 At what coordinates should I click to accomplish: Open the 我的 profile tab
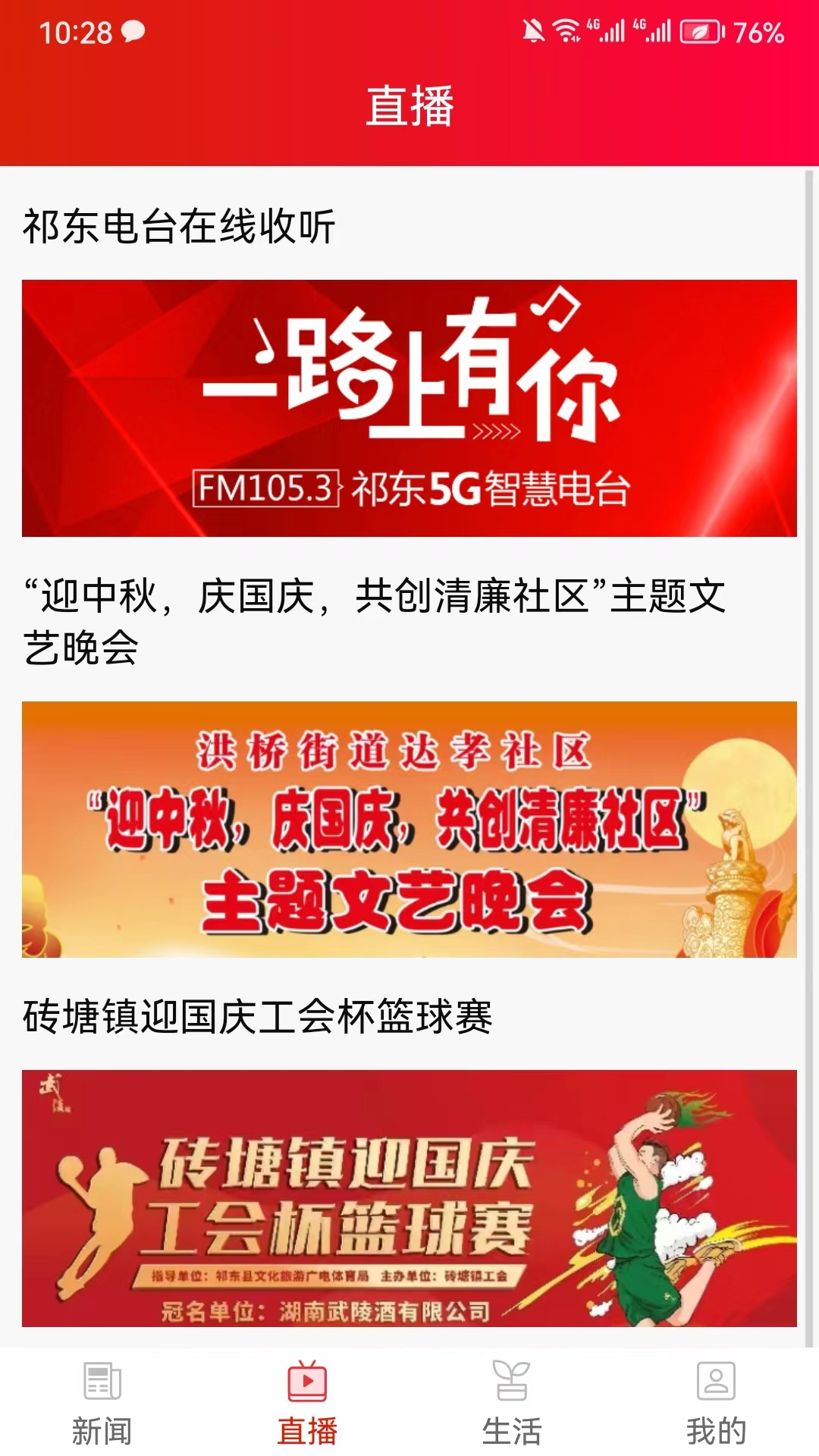(x=717, y=1403)
